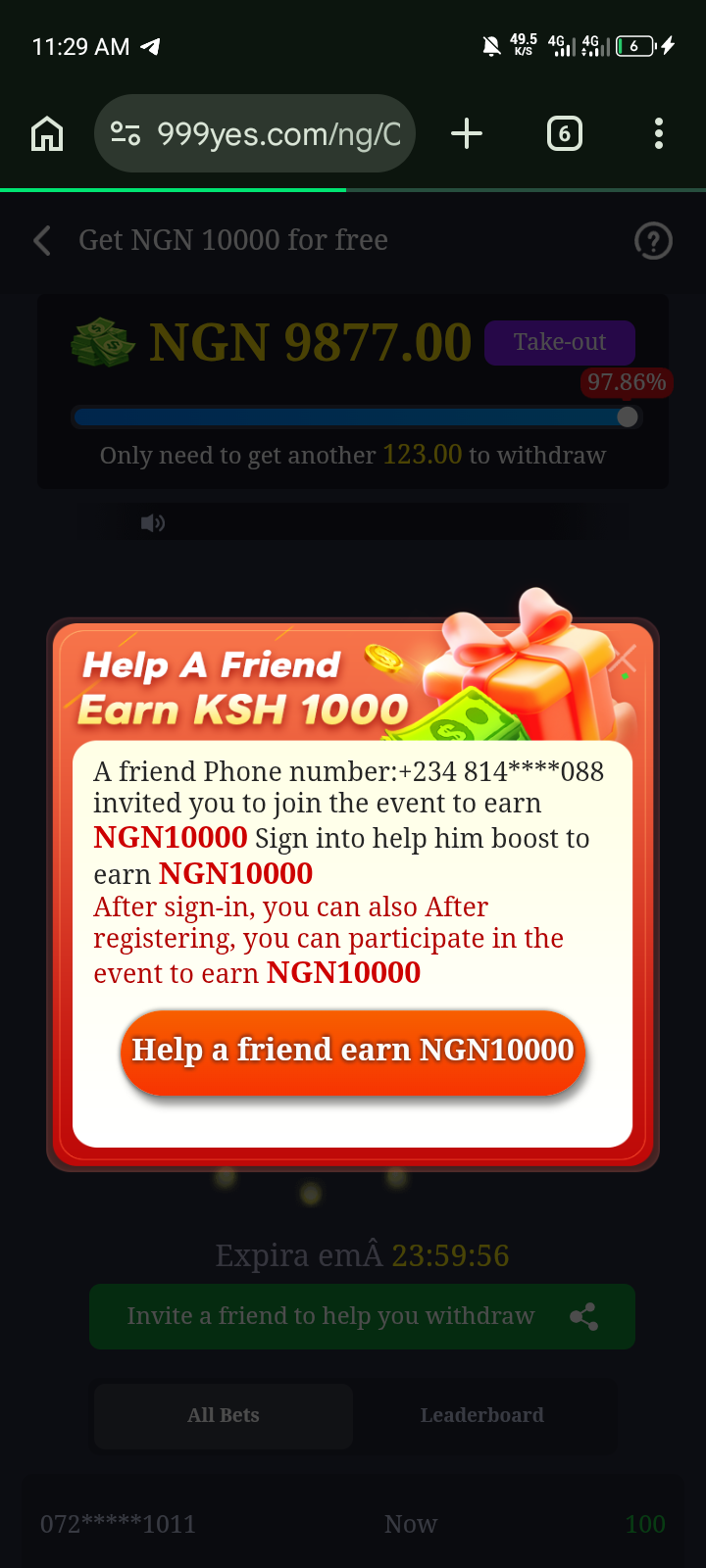
Task: Tap the 999yes.com address bar
Action: tap(278, 133)
